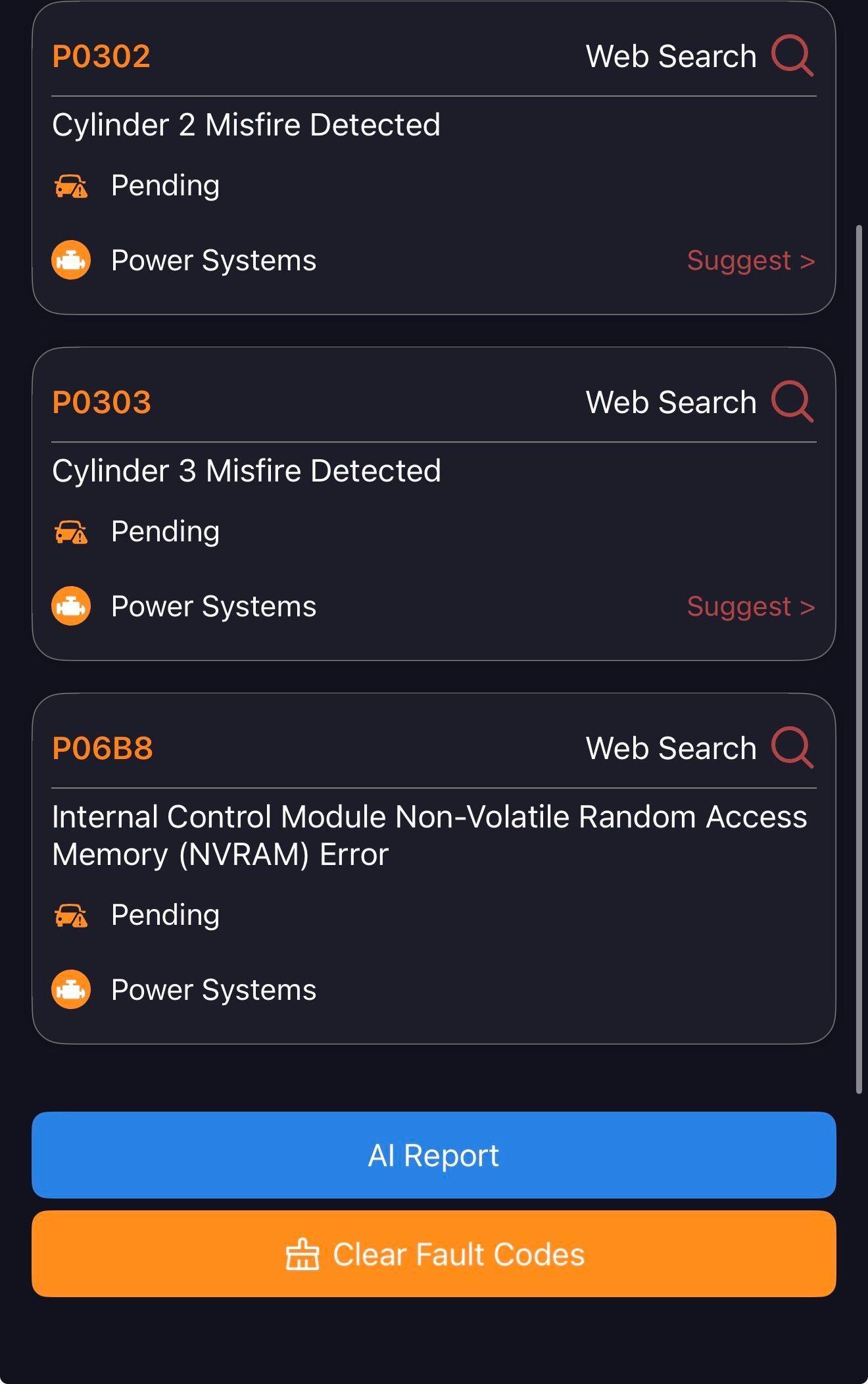Tap Clear Fault Codes button
Image resolution: width=868 pixels, height=1384 pixels.
coord(434,1254)
